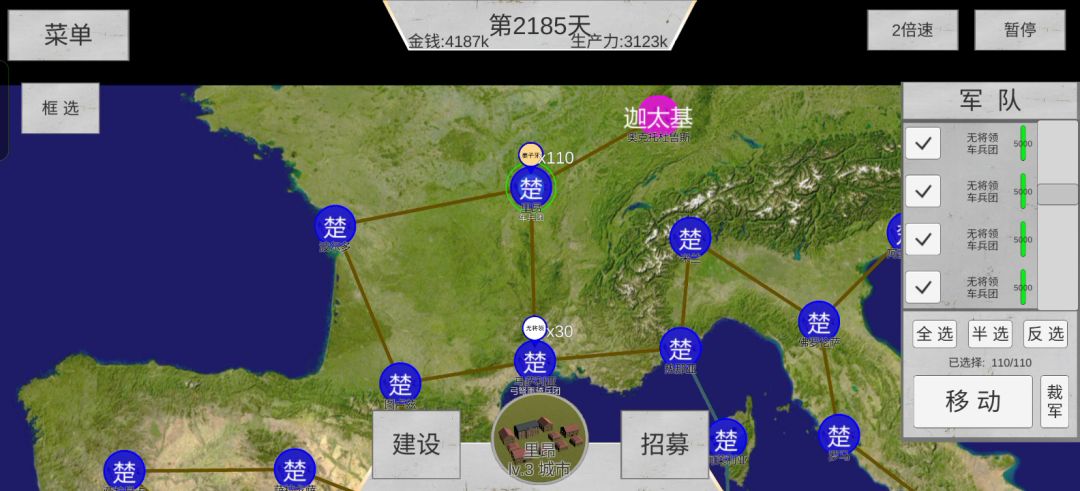Invert the selection with 反选
Viewport: 1080px width, 491px height.
1046,334
